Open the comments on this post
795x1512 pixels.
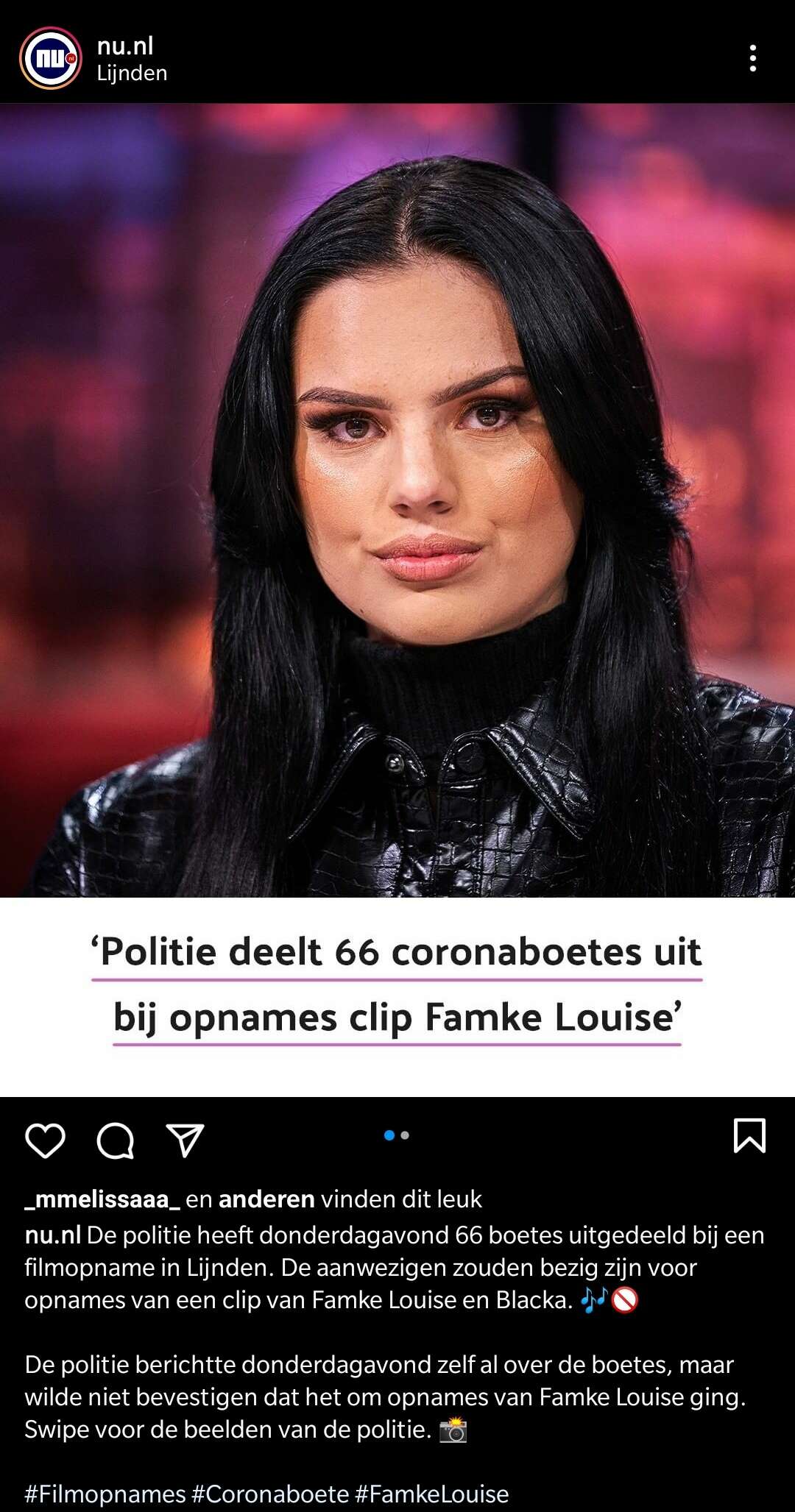coord(116,1140)
